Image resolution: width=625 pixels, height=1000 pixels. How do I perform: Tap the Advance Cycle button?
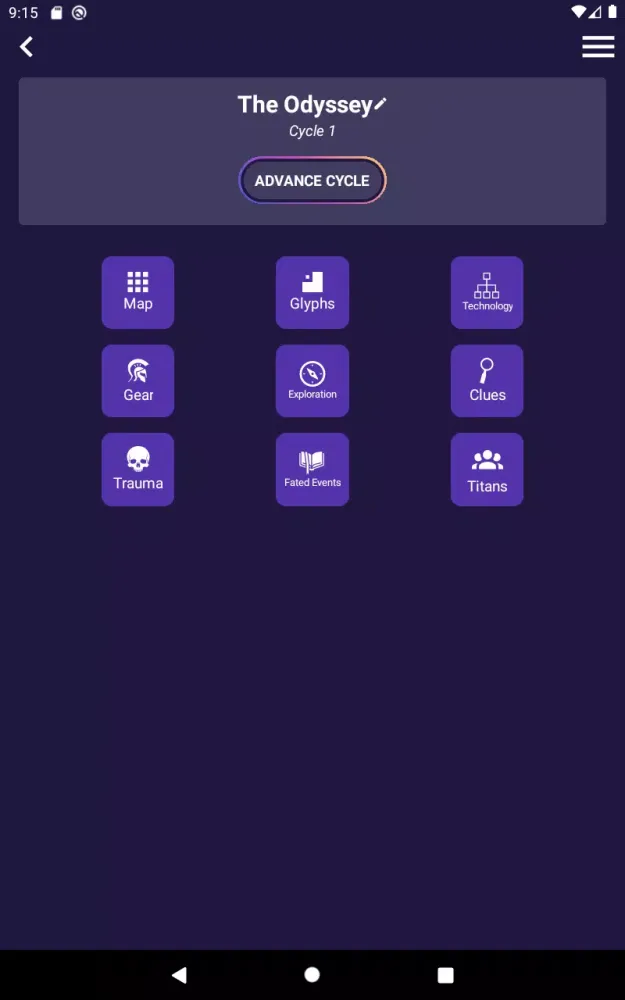(x=312, y=181)
